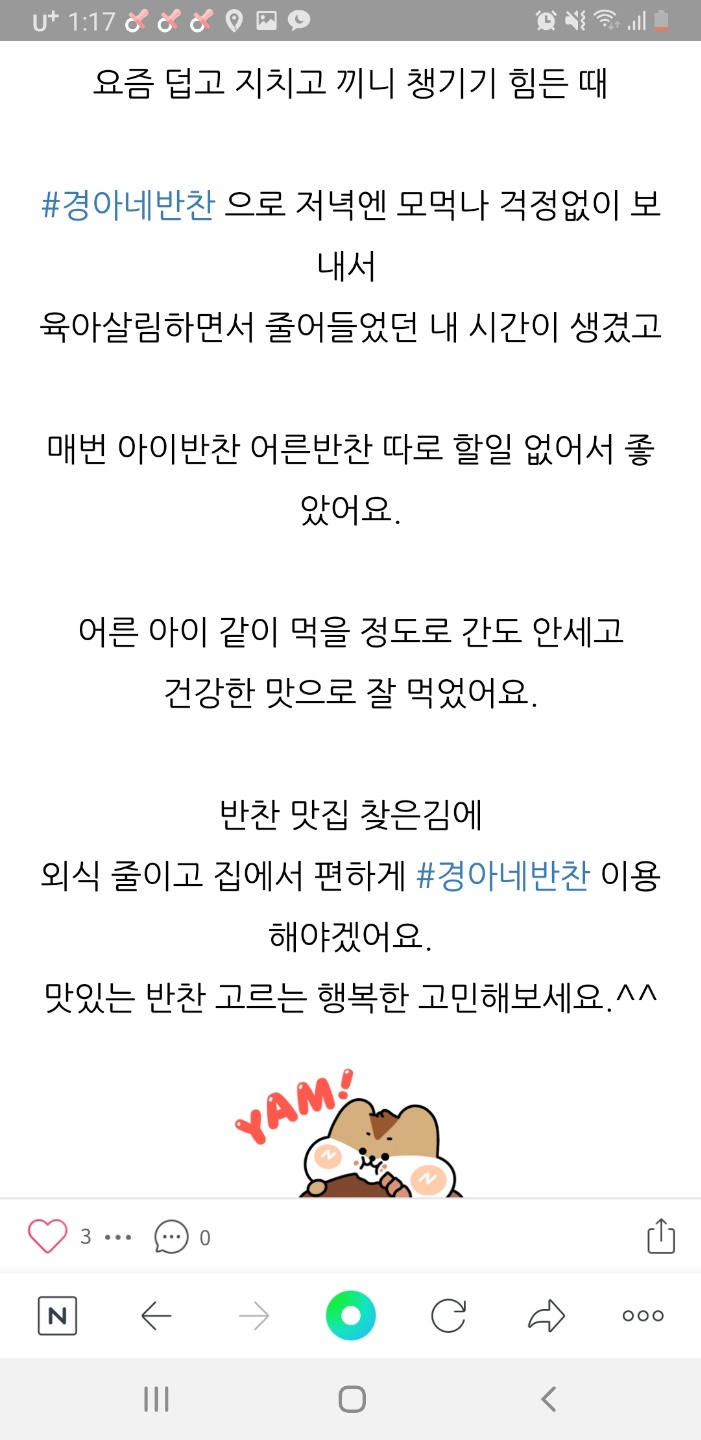This screenshot has width=701, height=1440.
Task: Go to the home screen via system home
Action: click(x=351, y=1399)
